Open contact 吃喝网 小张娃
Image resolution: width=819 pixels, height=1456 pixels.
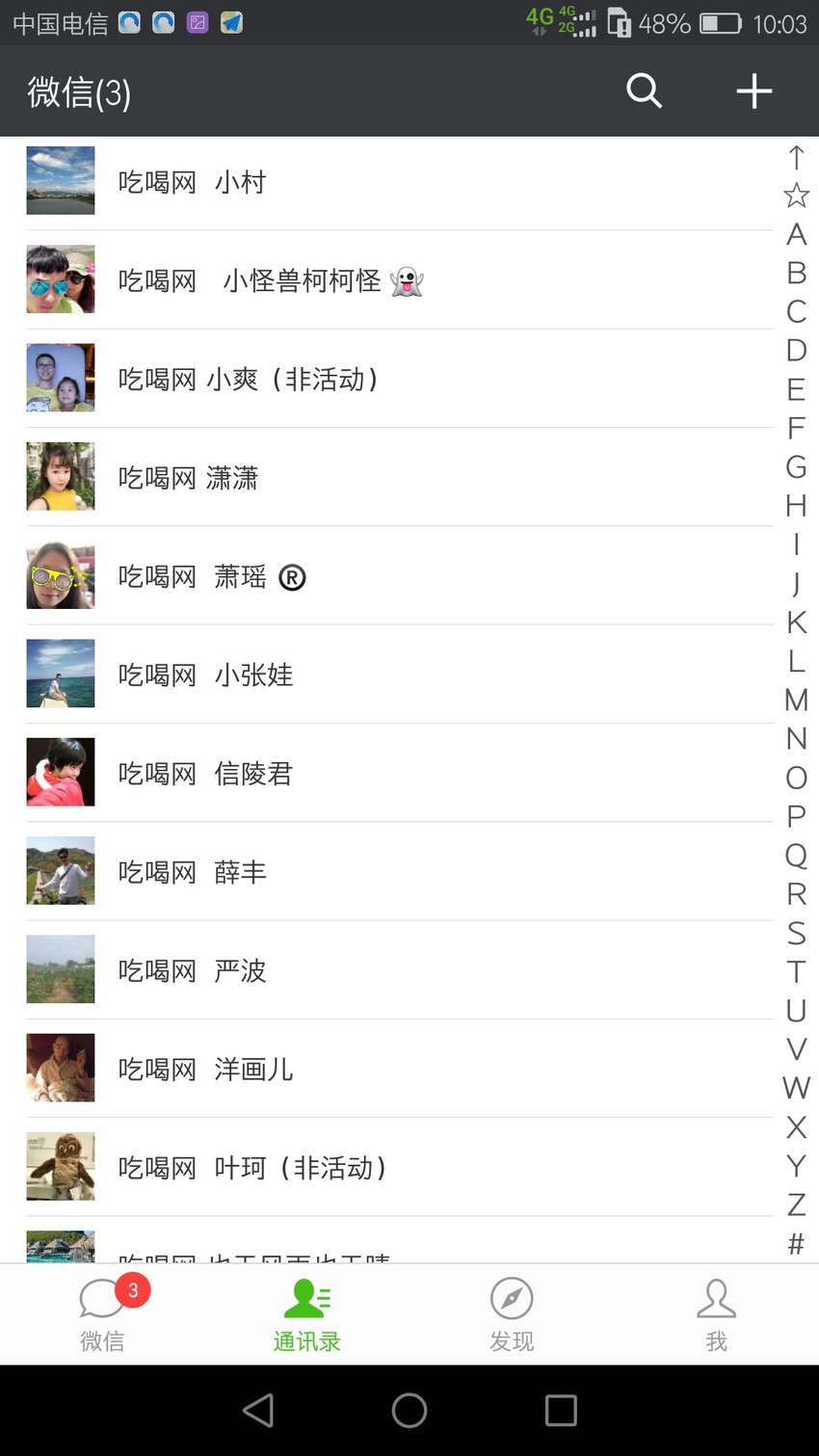399,675
